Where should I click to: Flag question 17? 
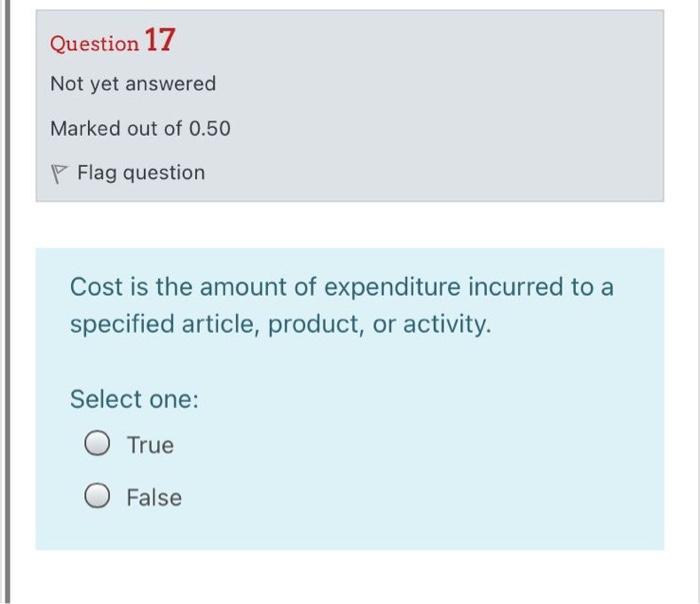[x=128, y=173]
